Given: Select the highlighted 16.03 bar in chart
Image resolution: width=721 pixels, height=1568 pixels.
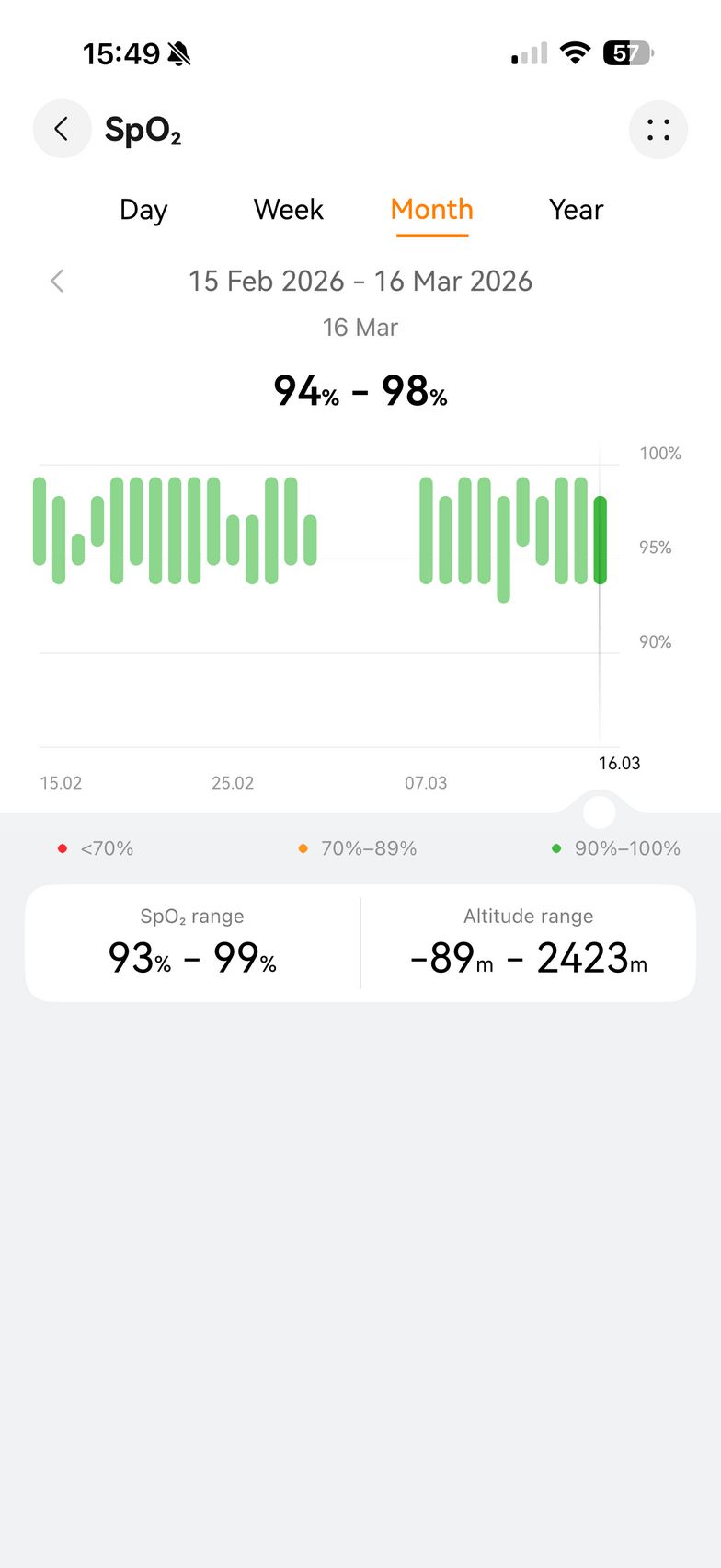Looking at the screenshot, I should (x=601, y=539).
